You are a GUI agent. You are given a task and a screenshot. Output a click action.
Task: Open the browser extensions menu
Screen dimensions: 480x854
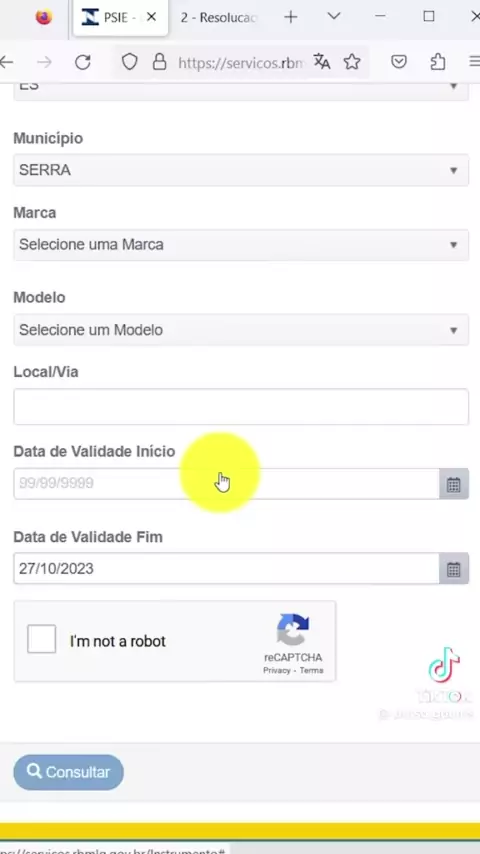[438, 63]
